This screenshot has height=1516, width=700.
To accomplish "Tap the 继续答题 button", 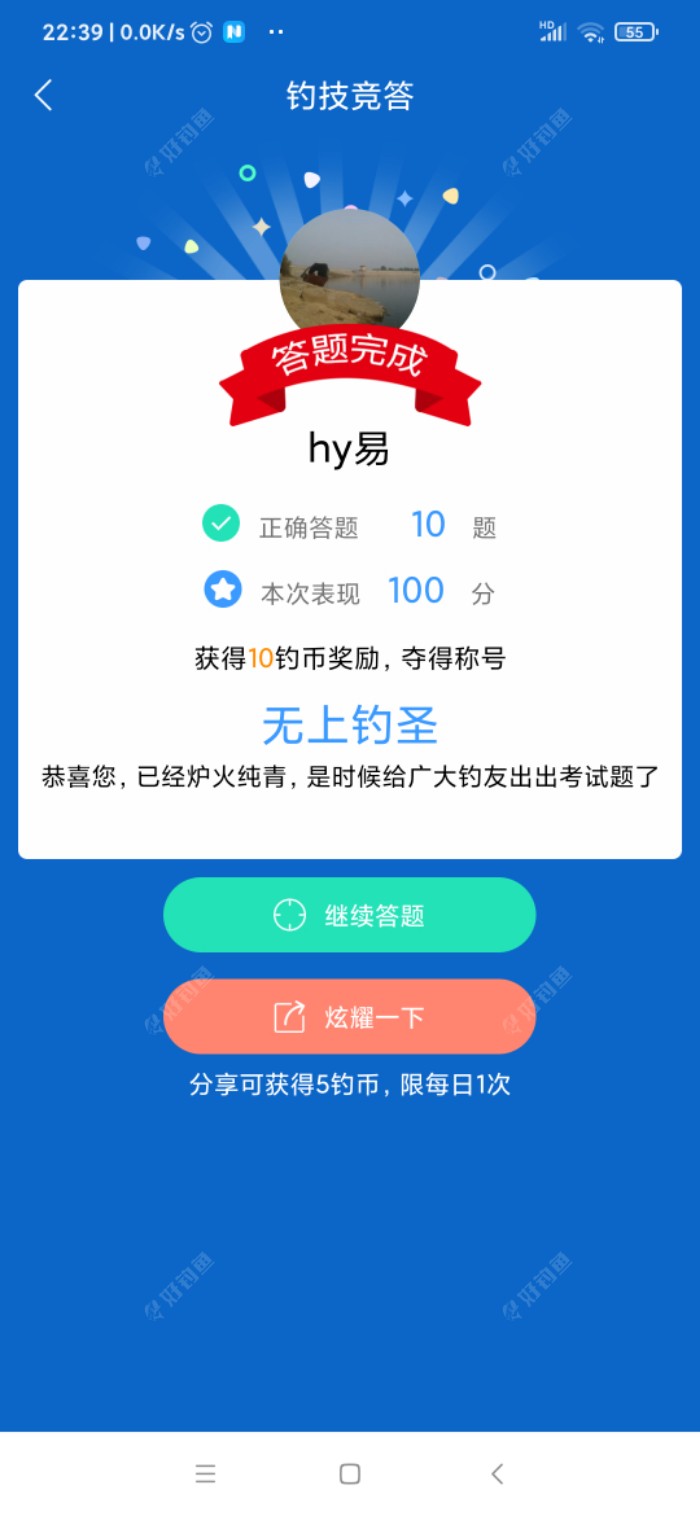I will 349,915.
